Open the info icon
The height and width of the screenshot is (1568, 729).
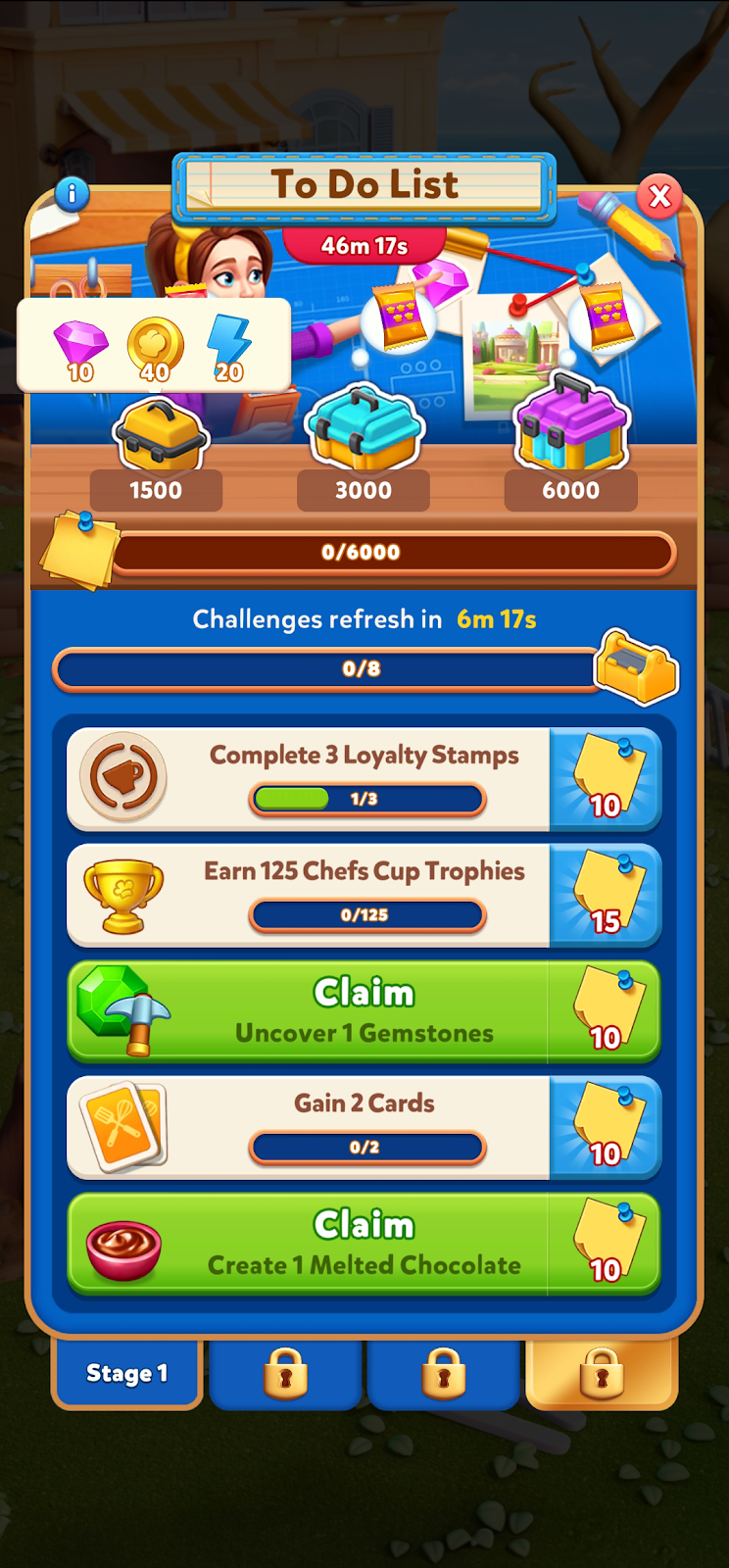tap(72, 194)
